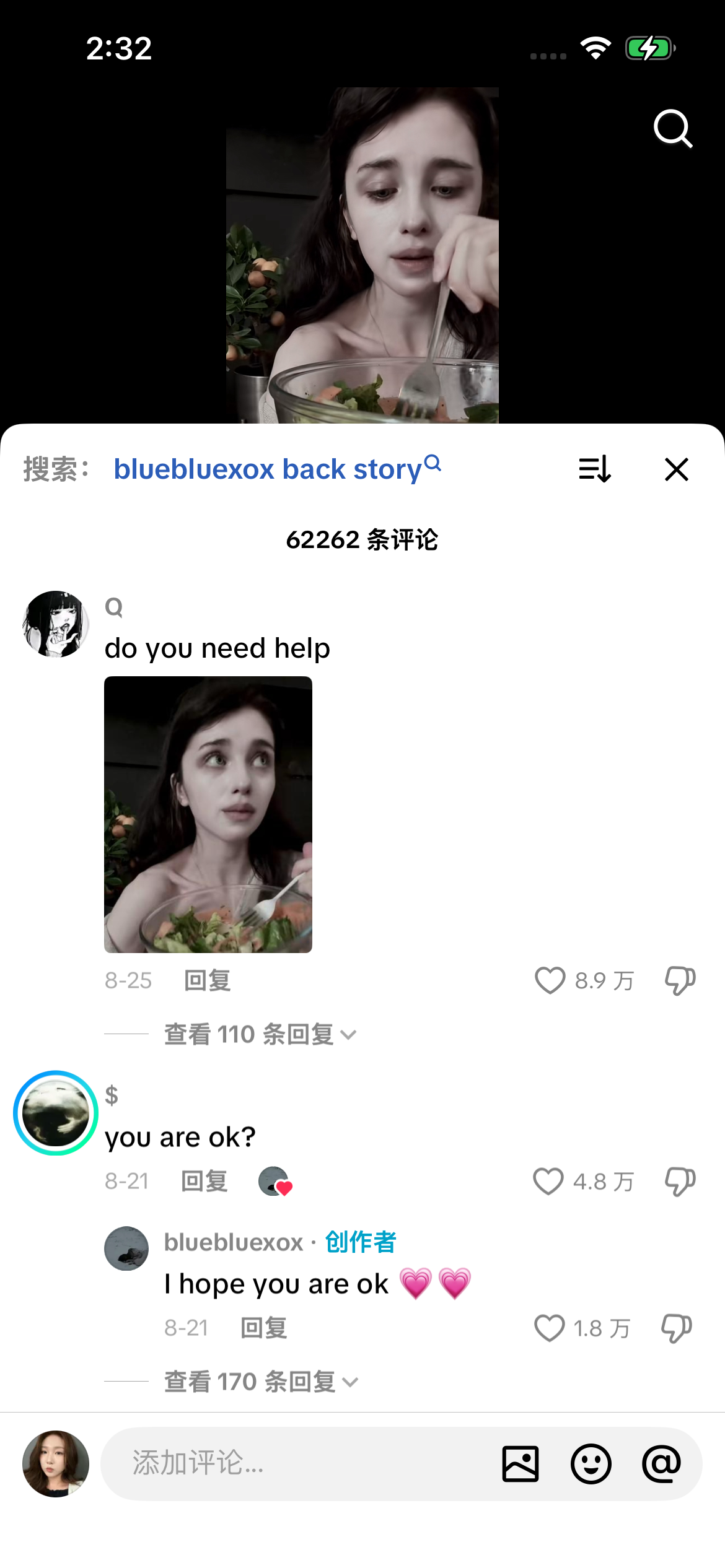Open the search icon over the video
The width and height of the screenshot is (725, 1568).
672,129
